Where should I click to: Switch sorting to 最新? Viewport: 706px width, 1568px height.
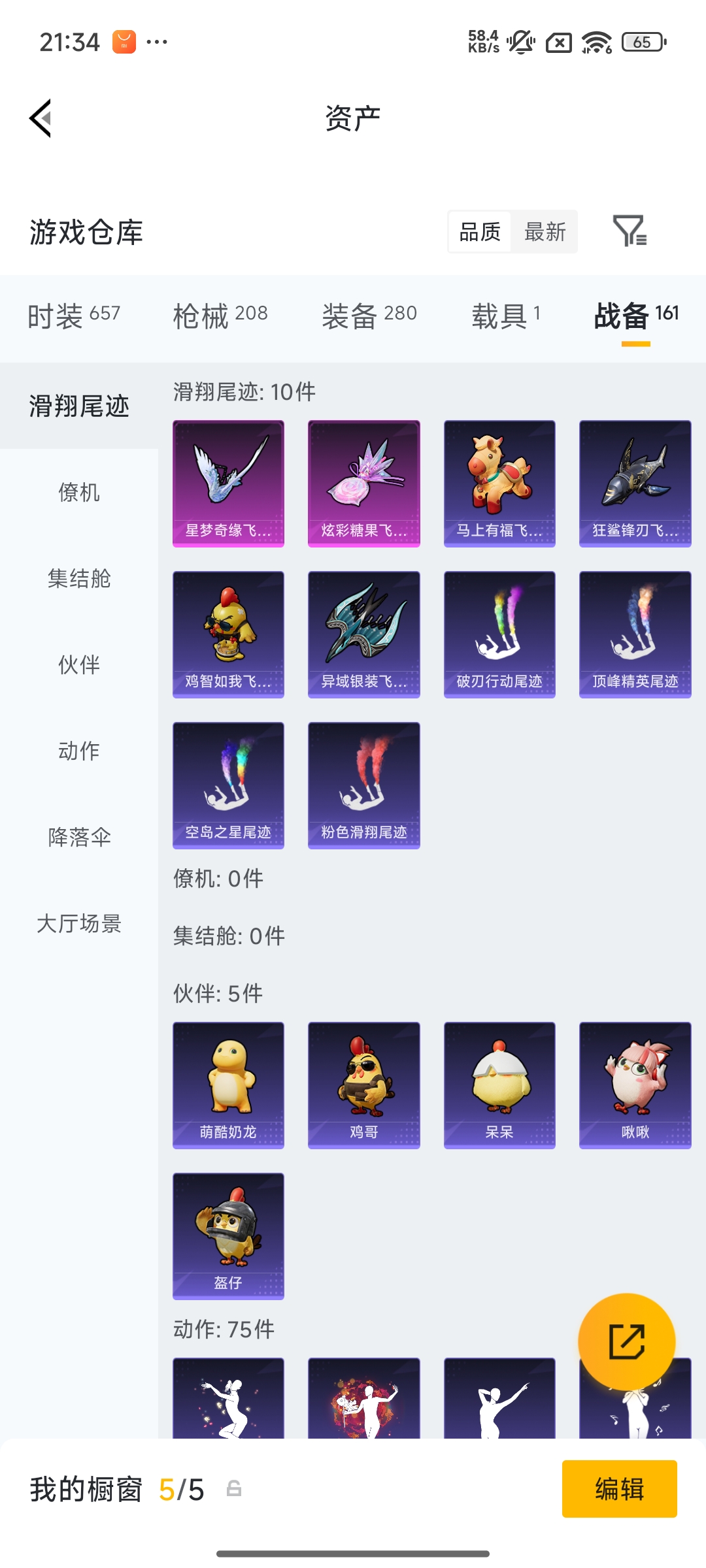pyautogui.click(x=545, y=233)
